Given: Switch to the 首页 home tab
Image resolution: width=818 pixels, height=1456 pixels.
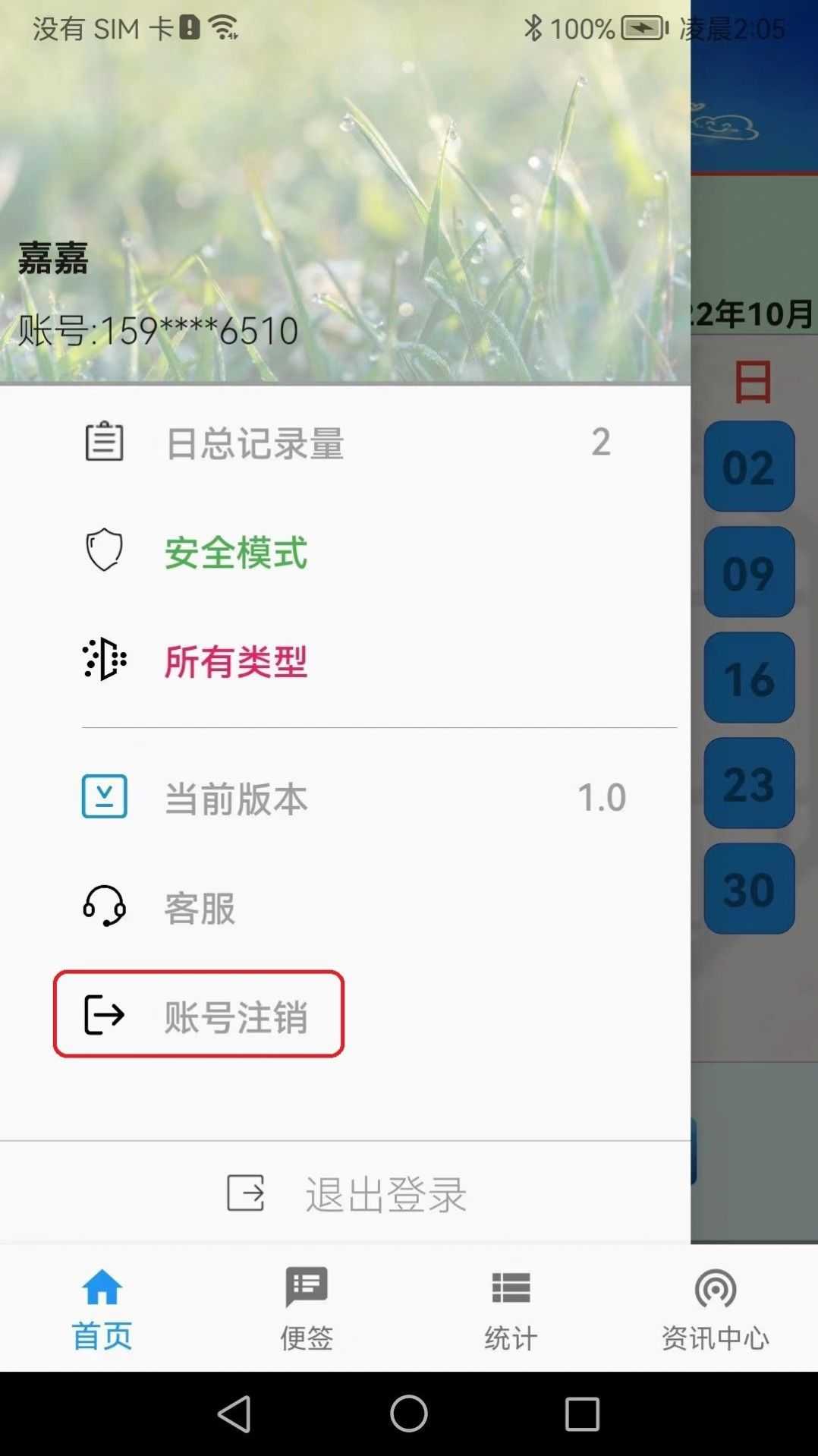Looking at the screenshot, I should [x=102, y=1309].
